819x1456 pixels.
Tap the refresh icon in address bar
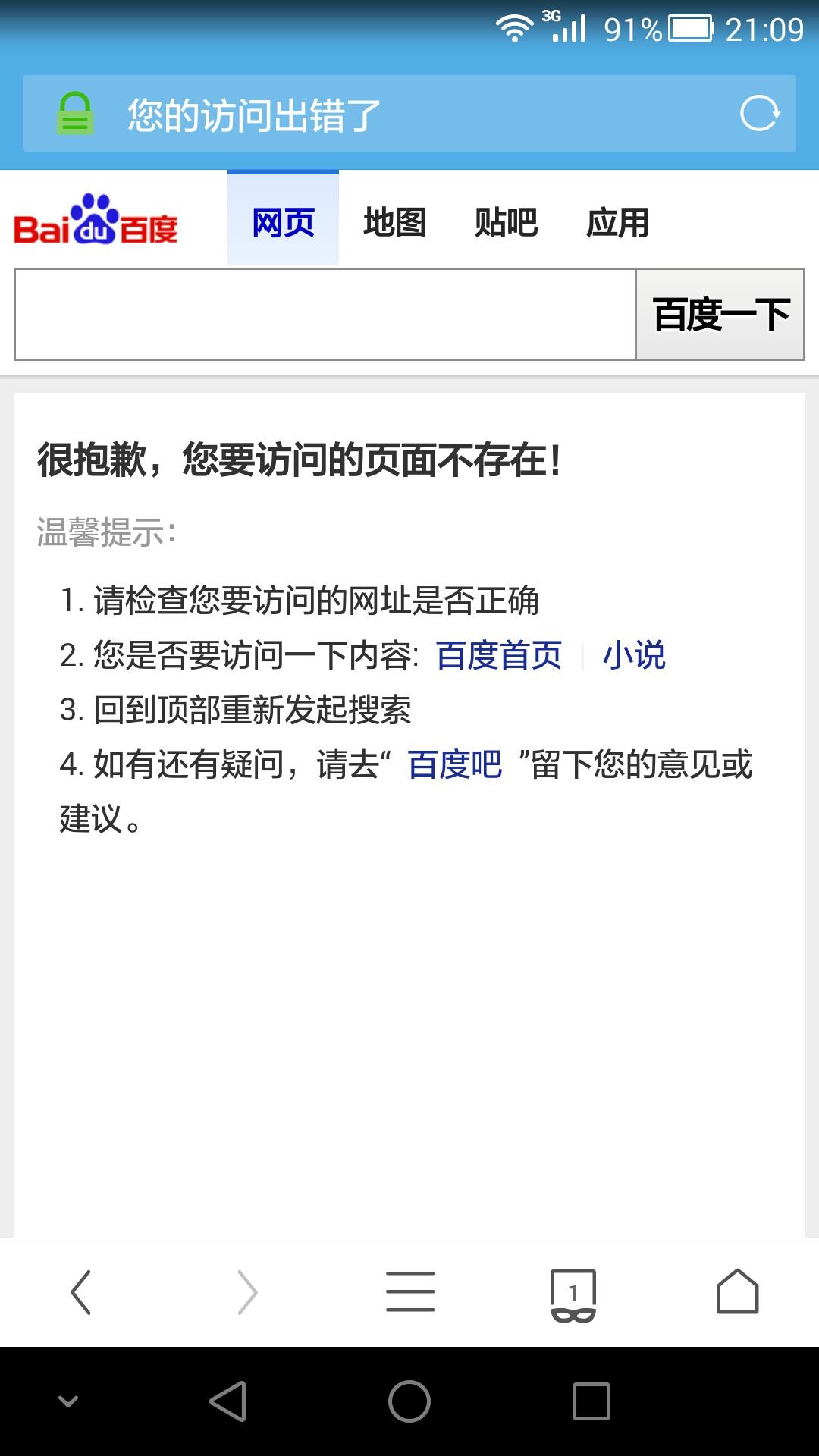pos(762,114)
